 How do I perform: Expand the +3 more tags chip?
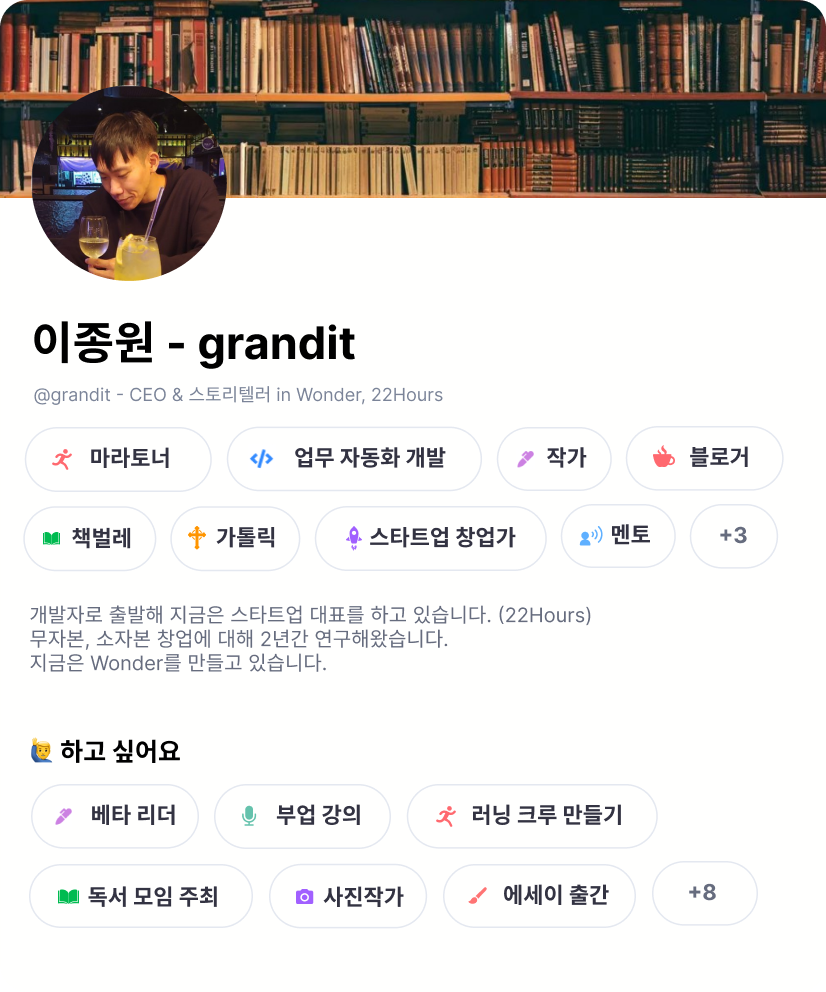[x=733, y=536]
